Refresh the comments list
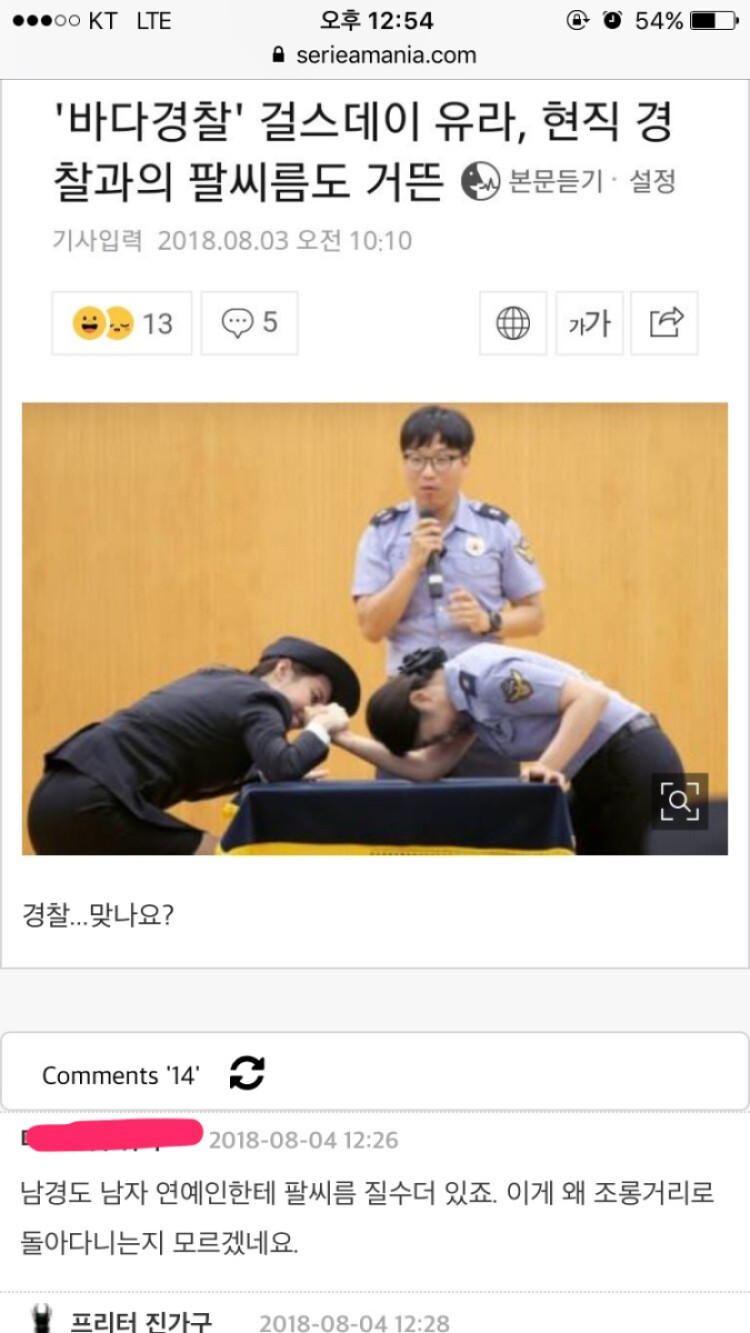 tap(247, 1073)
